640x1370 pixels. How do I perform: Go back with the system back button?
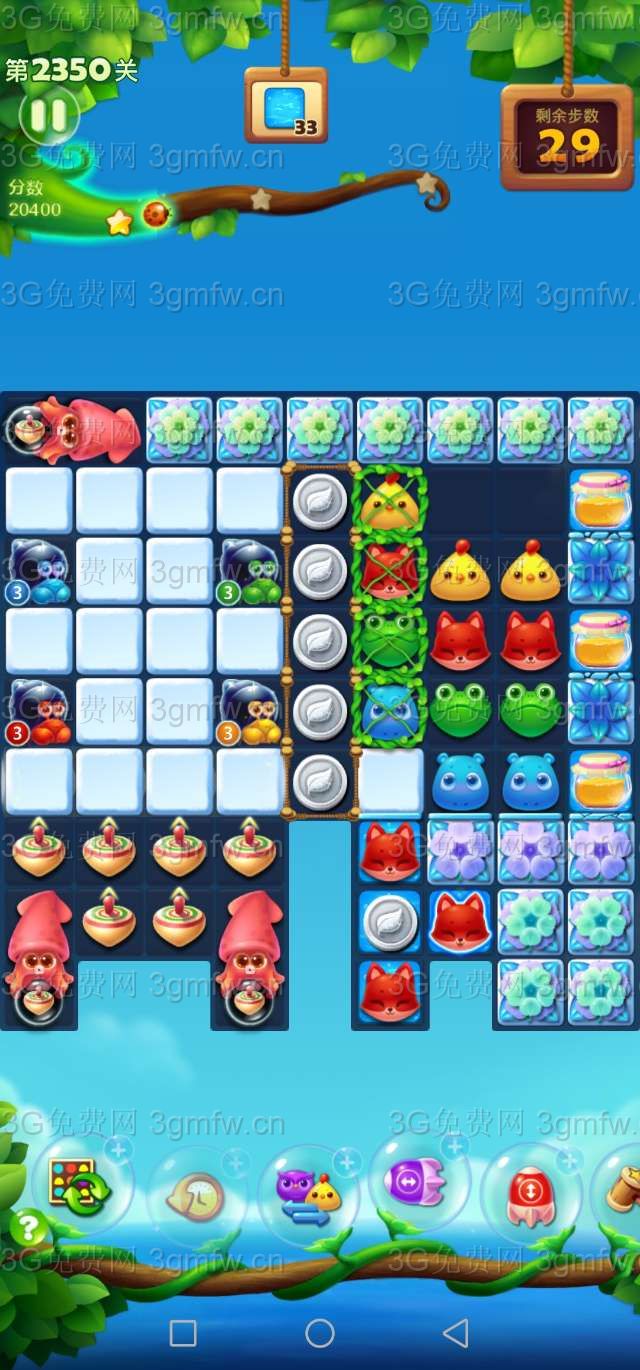tap(456, 1332)
